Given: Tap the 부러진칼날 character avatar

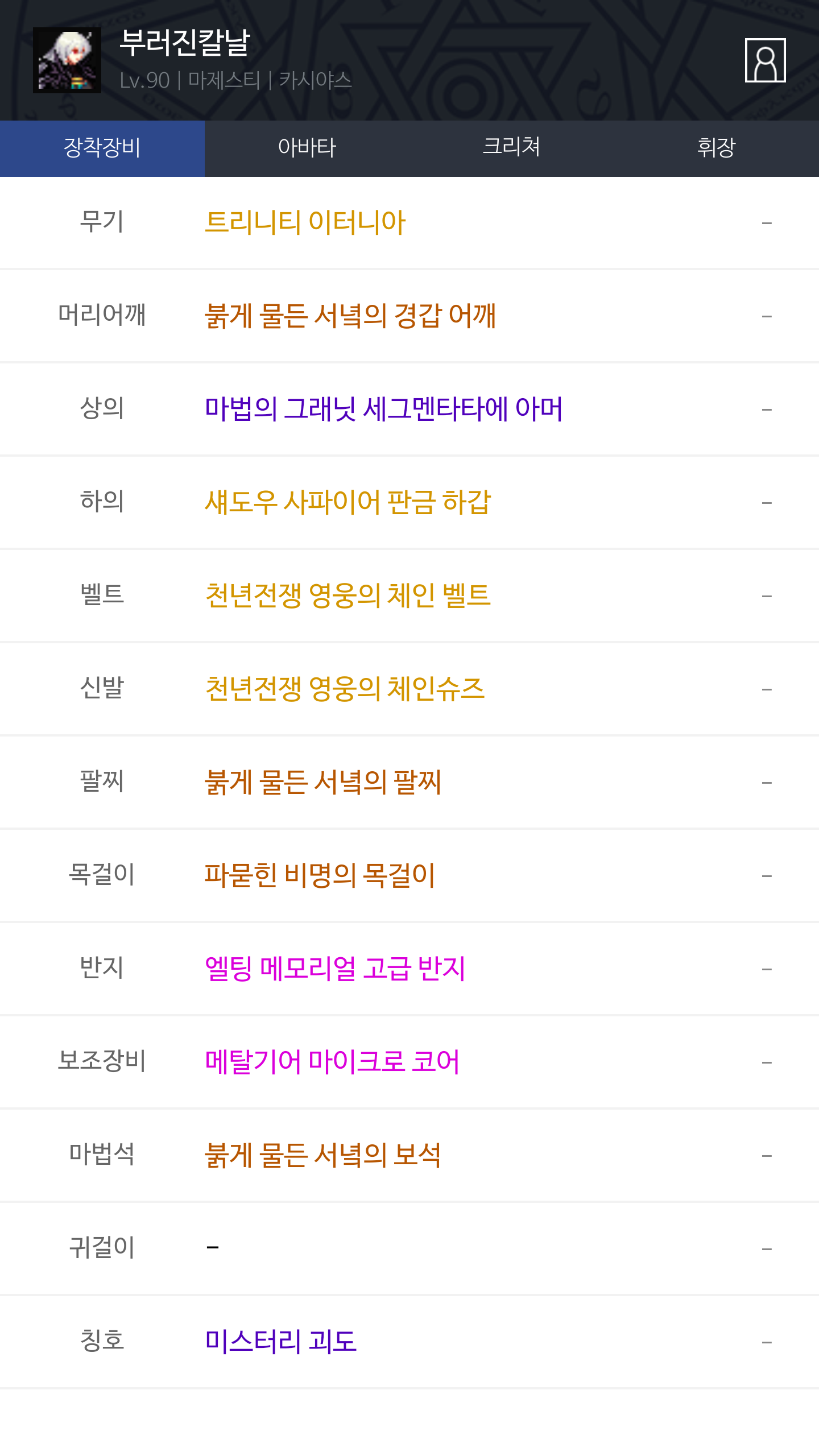Looking at the screenshot, I should pos(67,60).
